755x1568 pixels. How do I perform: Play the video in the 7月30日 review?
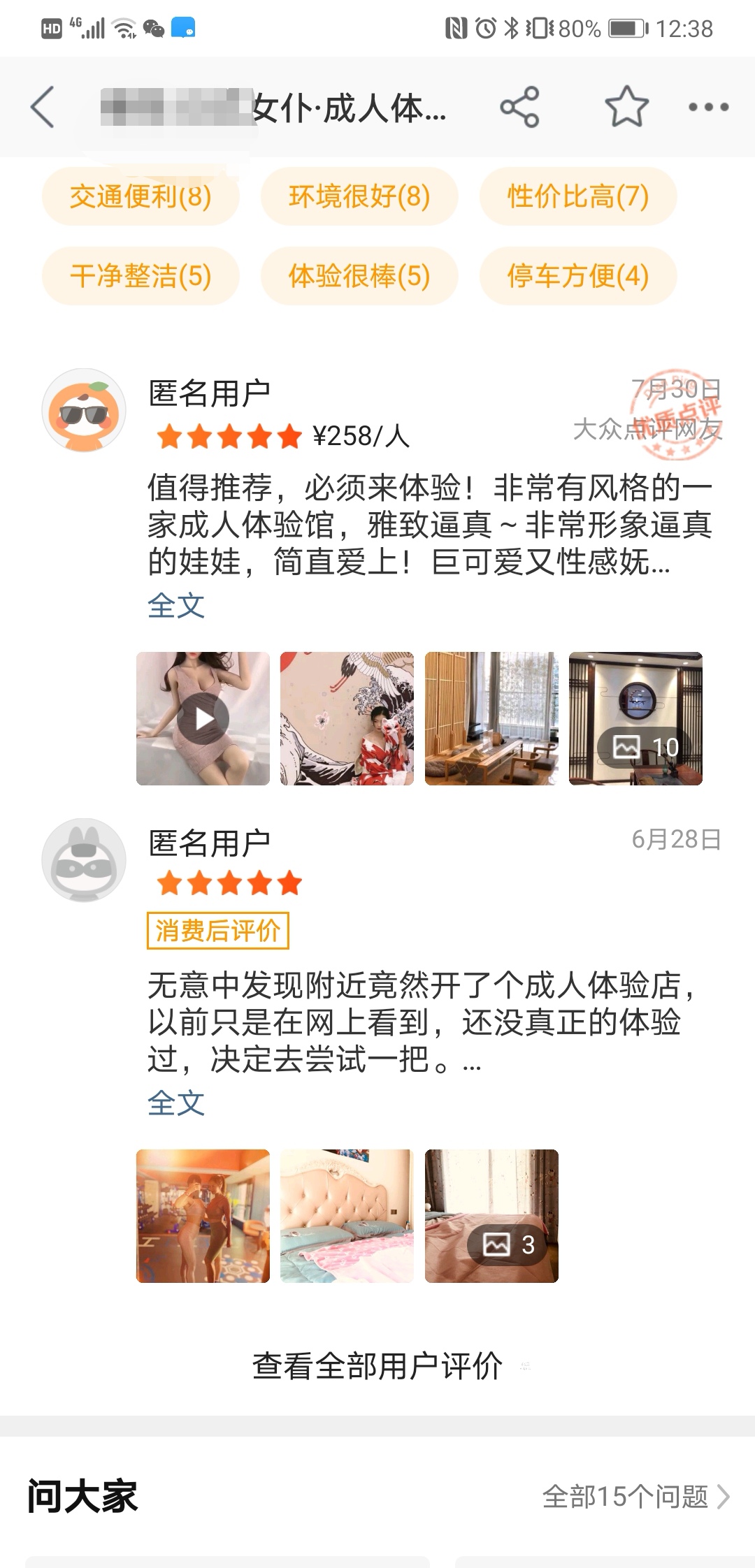coord(203,718)
